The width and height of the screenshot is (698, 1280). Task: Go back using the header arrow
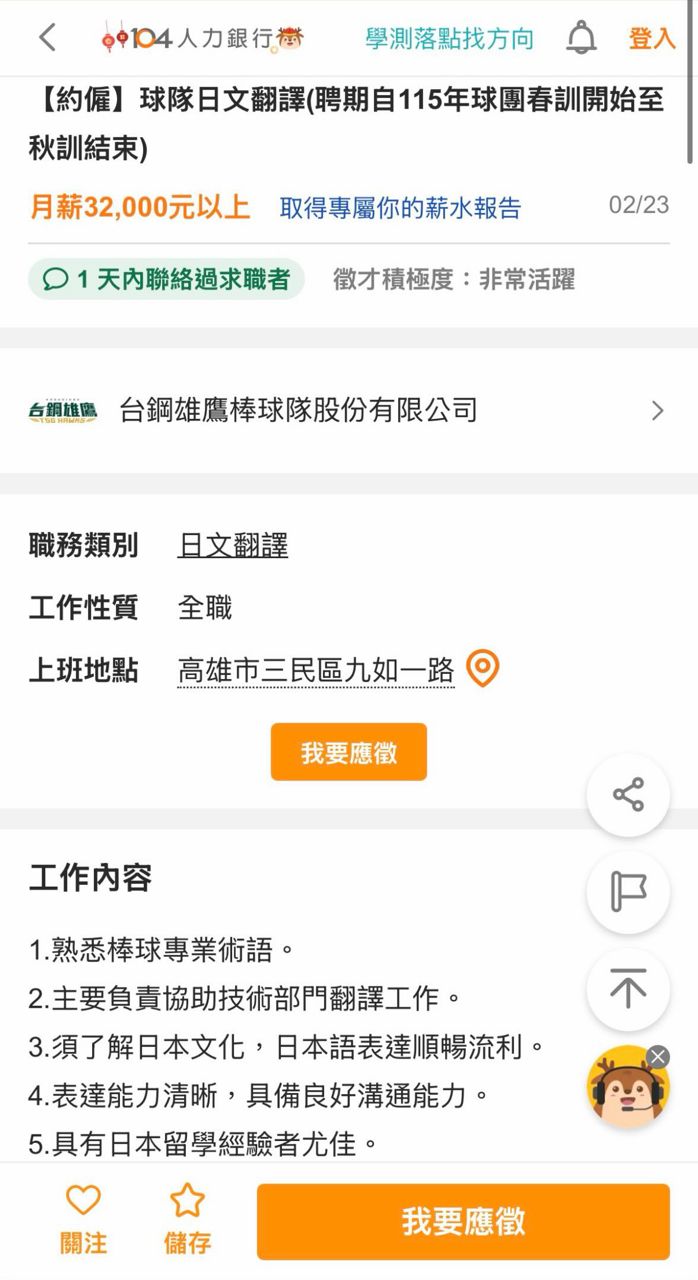point(47,38)
